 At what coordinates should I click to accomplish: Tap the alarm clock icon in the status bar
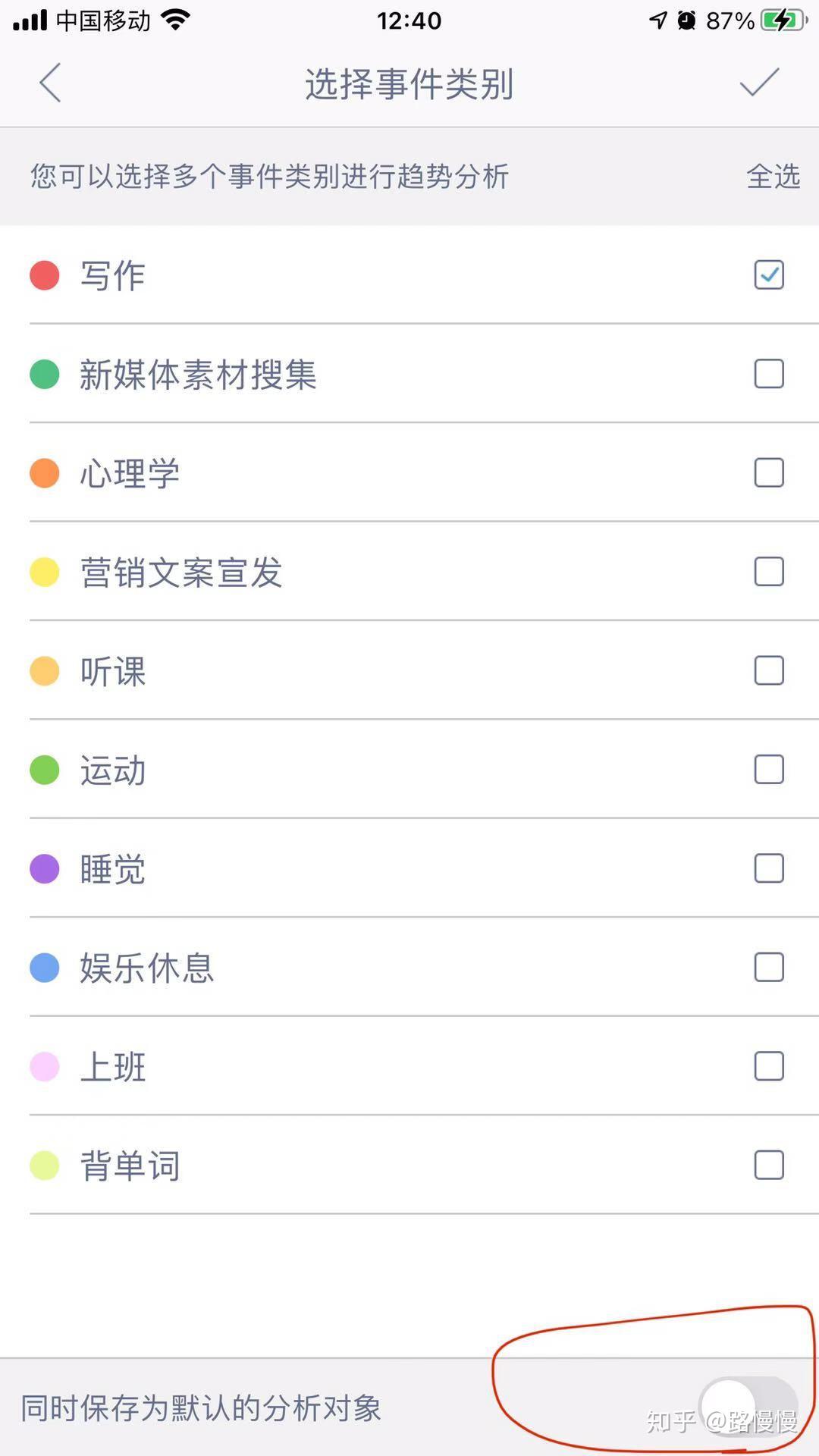pos(686,20)
